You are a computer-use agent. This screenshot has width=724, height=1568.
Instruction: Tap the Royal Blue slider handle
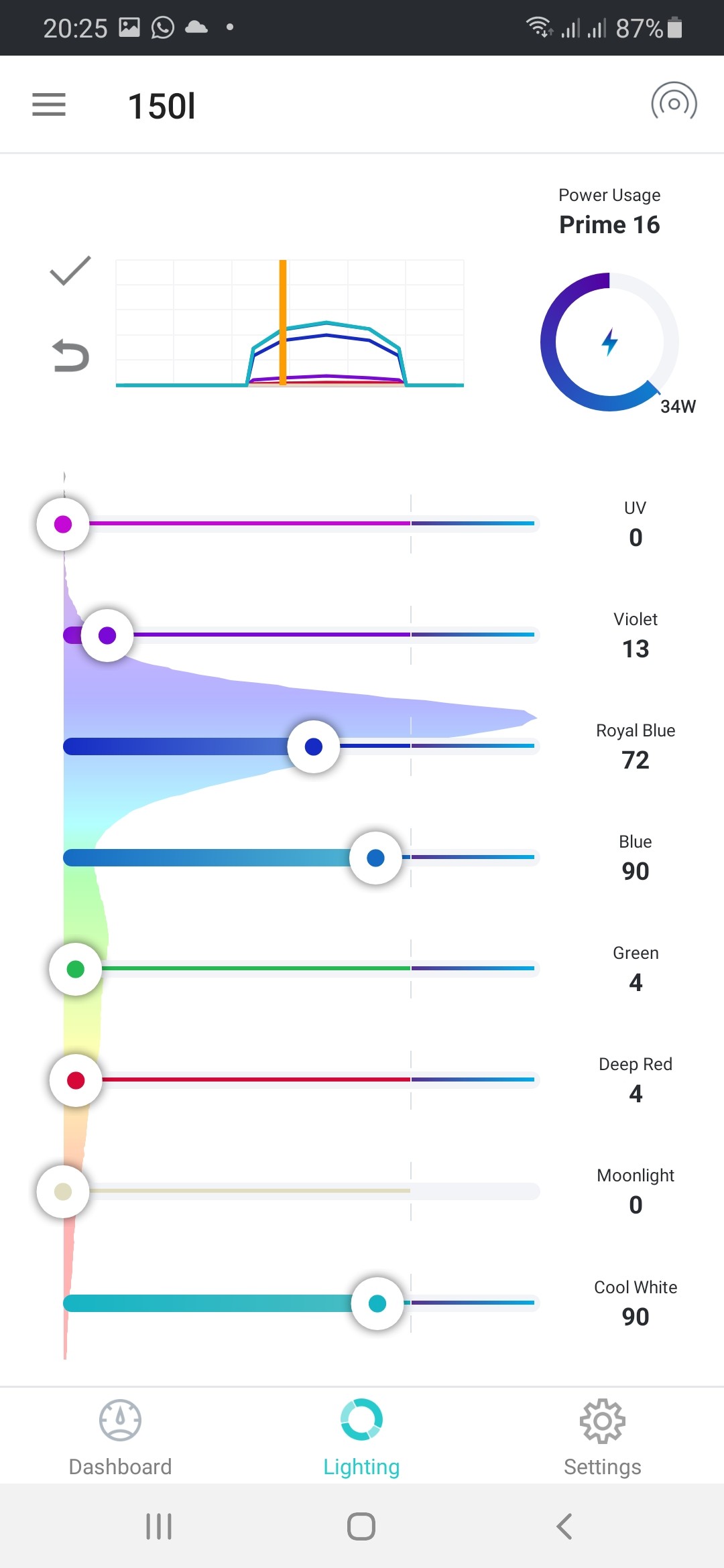point(313,746)
